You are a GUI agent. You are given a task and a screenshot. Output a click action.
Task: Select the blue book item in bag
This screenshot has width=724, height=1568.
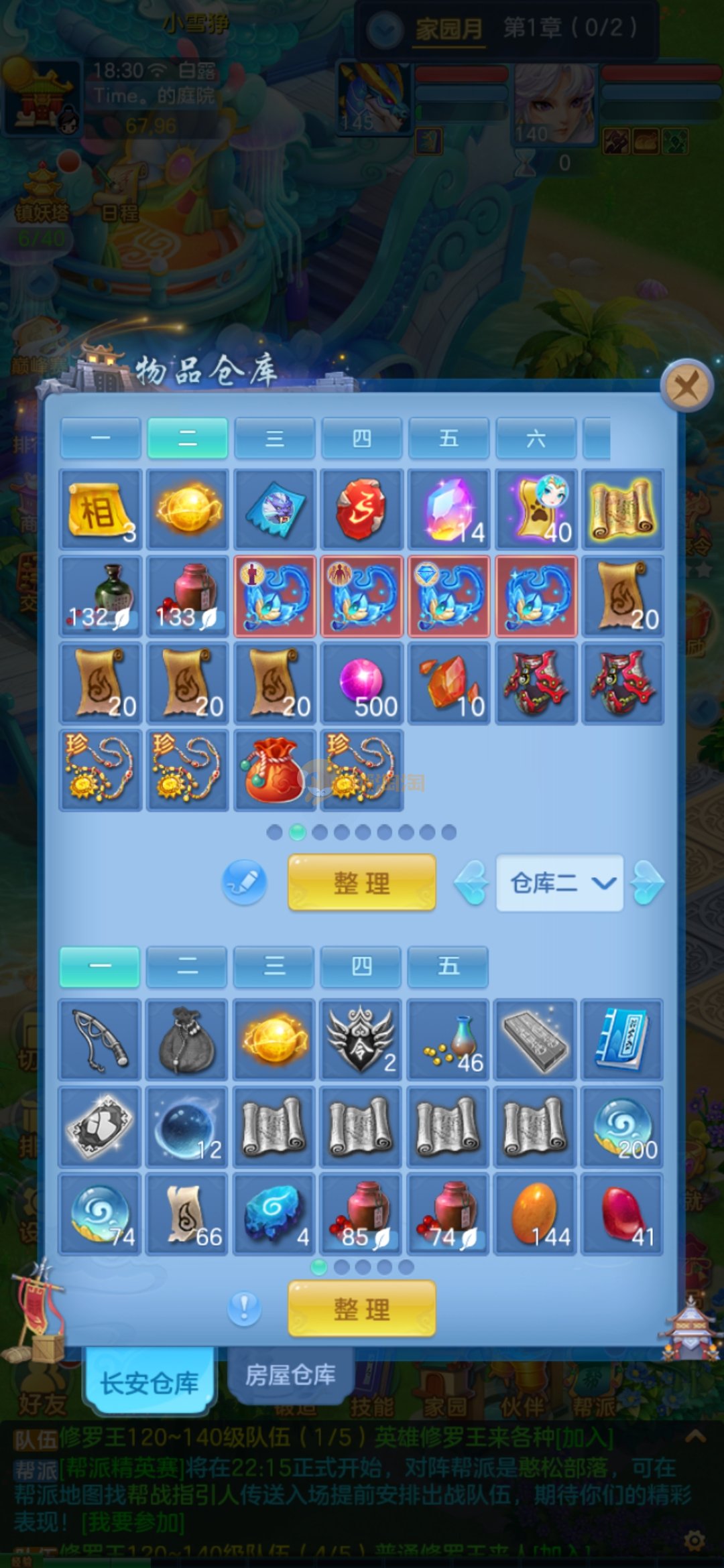[x=622, y=1040]
